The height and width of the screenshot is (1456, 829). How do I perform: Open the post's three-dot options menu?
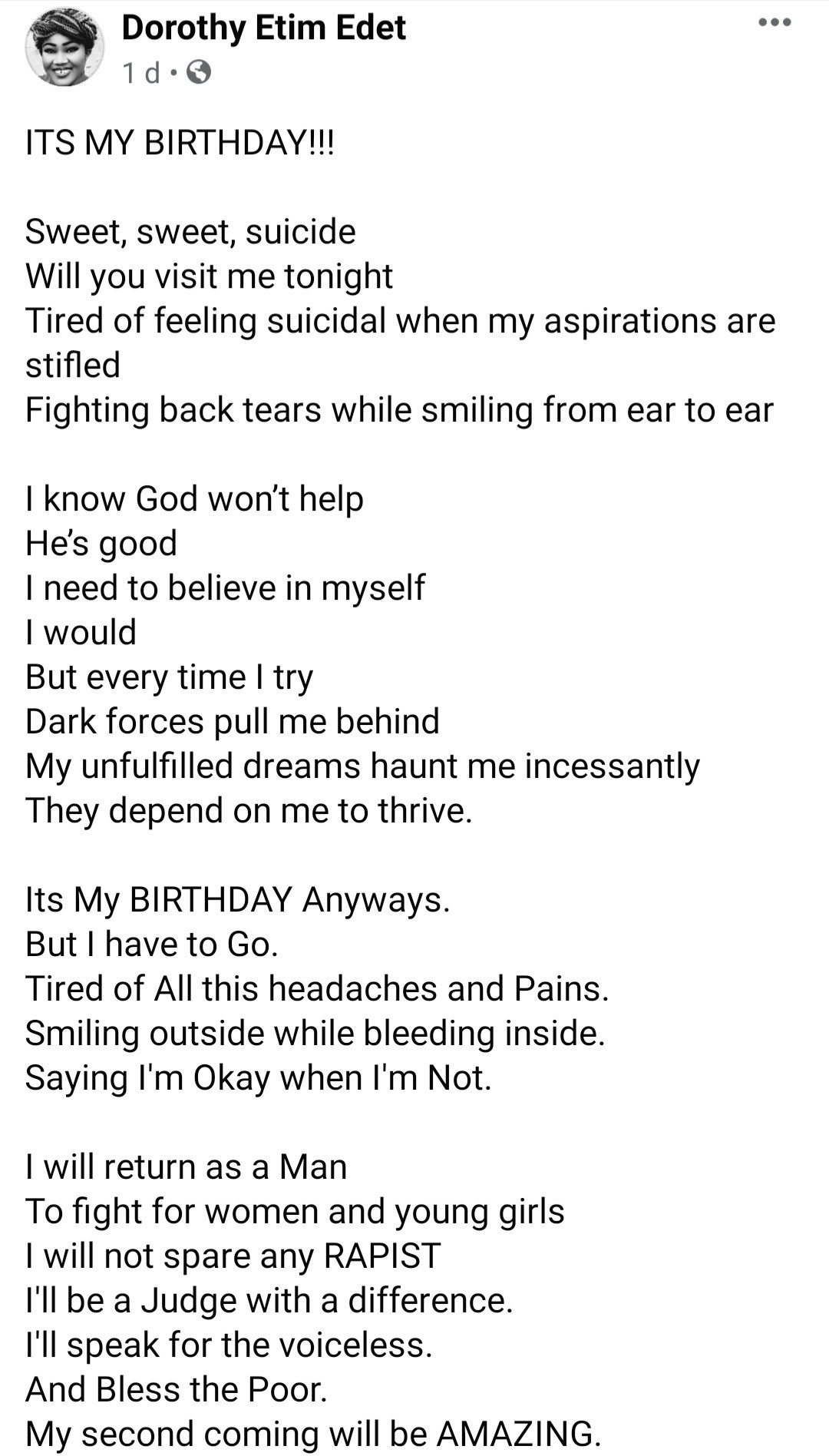pyautogui.click(x=774, y=23)
